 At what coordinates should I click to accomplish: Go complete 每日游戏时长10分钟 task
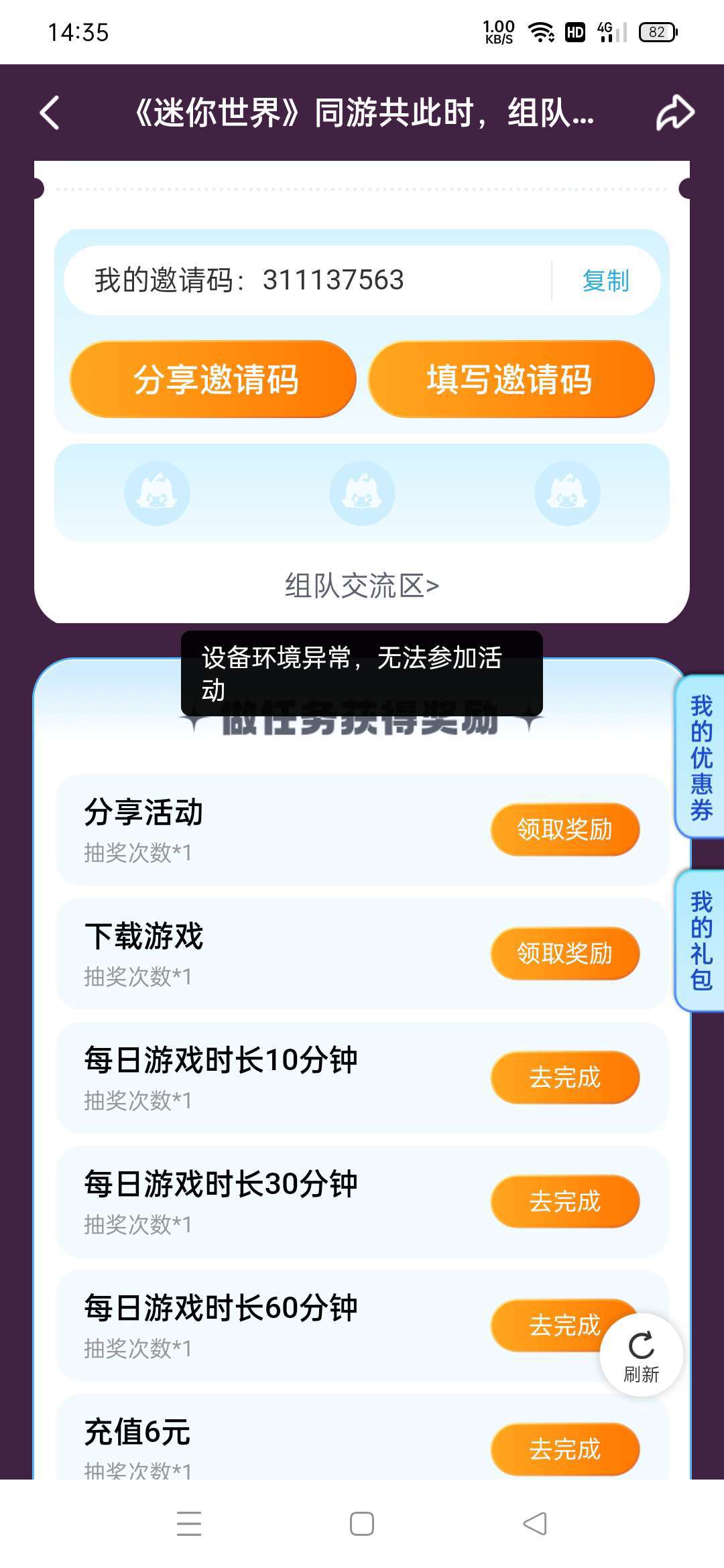[564, 1077]
